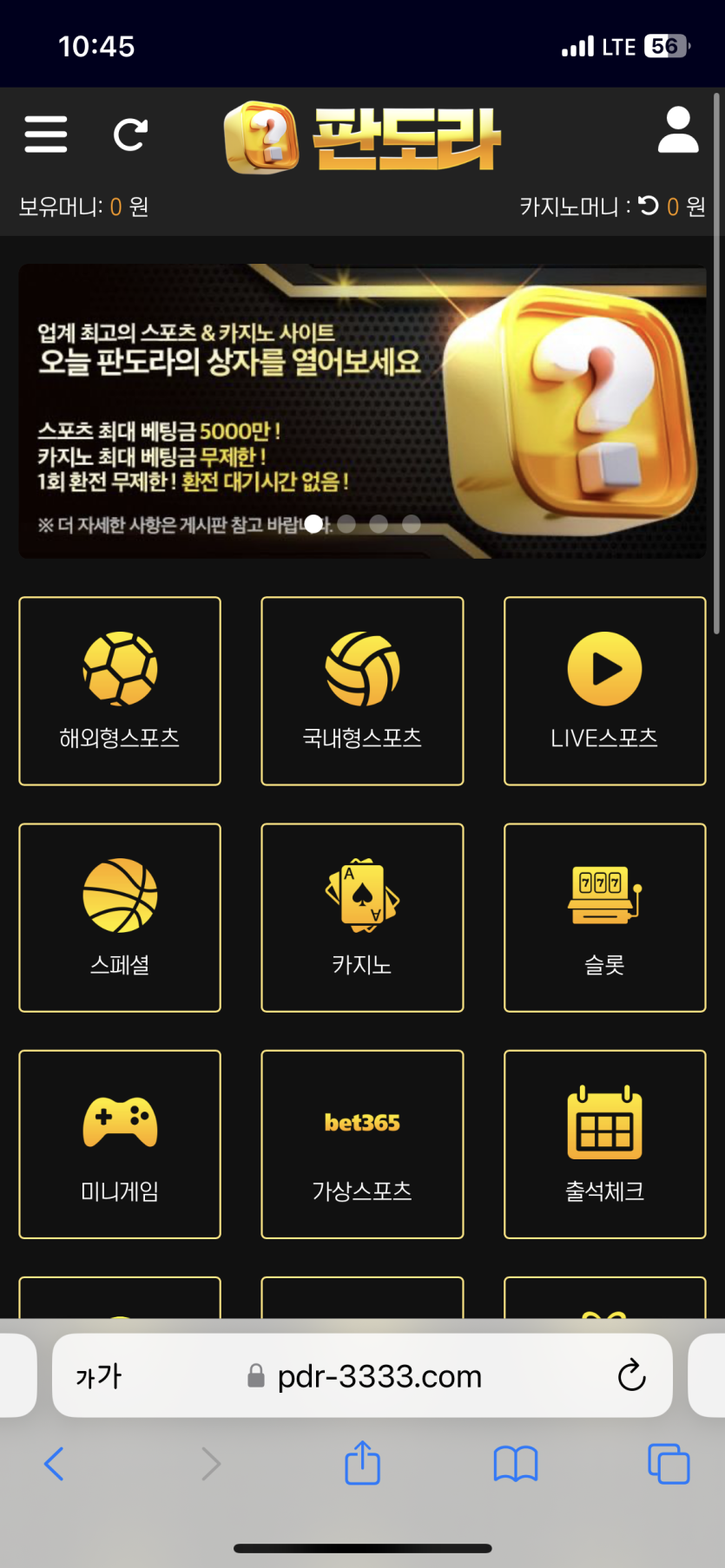Open the Safari share sheet
Viewport: 725px width, 1568px height.
(362, 1463)
